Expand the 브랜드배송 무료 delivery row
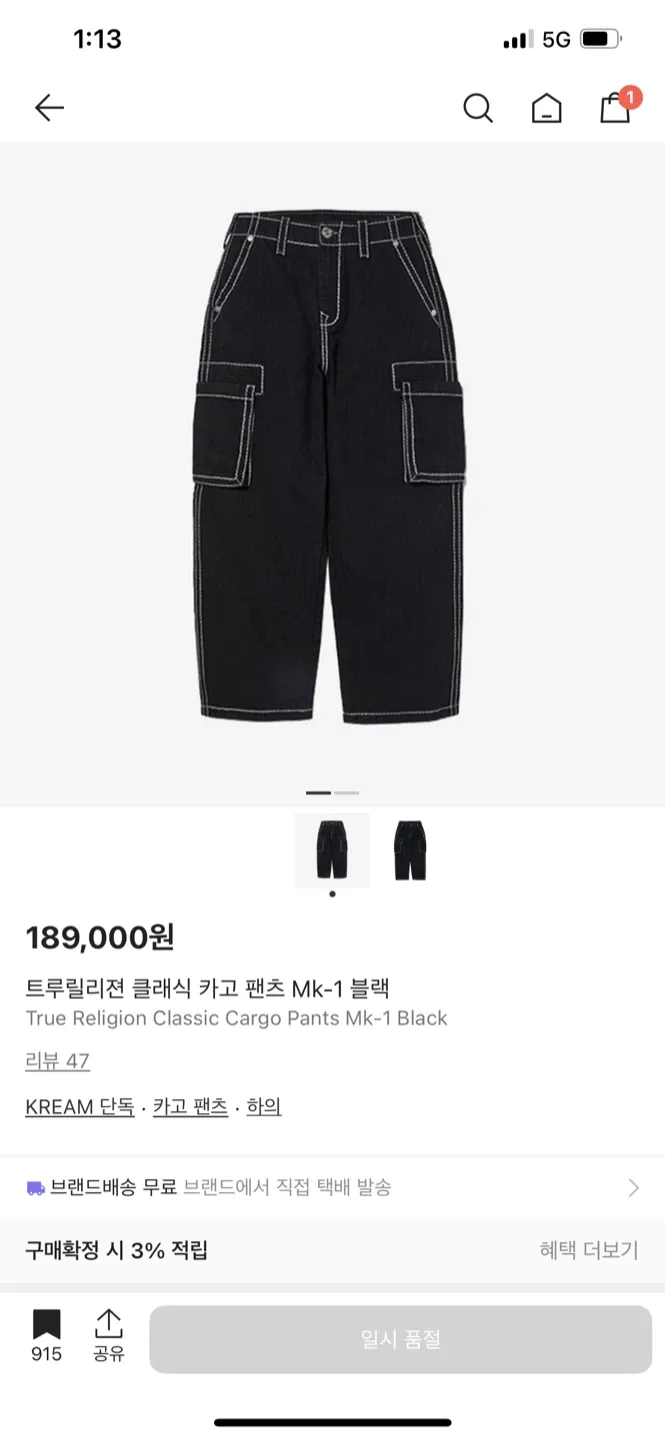 tap(332, 1188)
